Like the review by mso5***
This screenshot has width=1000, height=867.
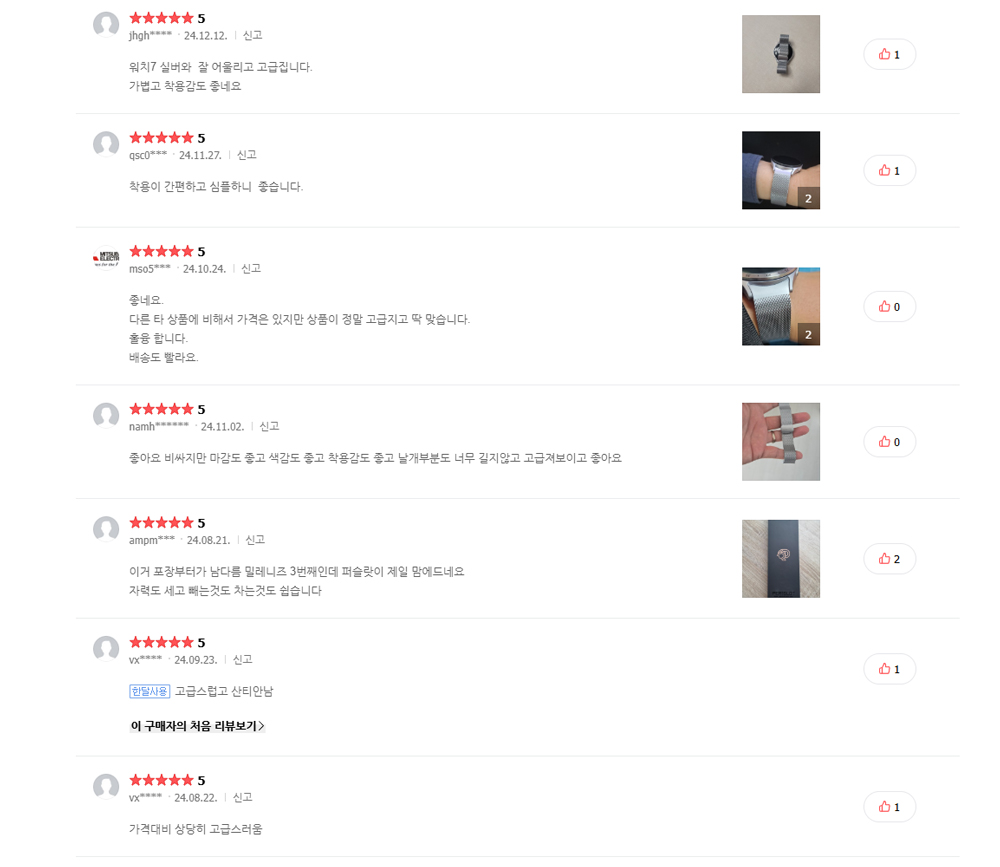point(889,306)
